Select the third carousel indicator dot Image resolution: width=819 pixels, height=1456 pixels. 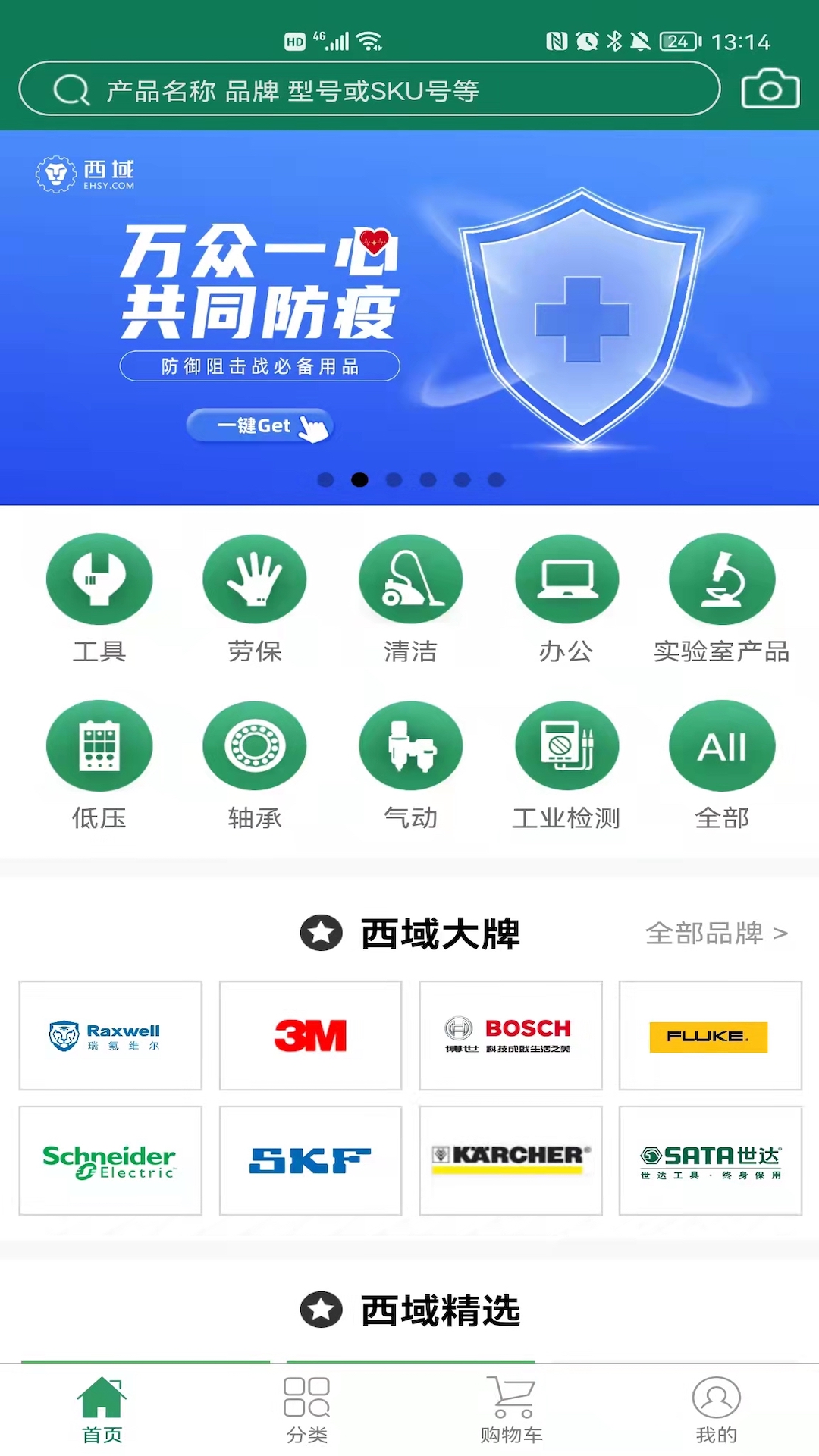click(392, 480)
